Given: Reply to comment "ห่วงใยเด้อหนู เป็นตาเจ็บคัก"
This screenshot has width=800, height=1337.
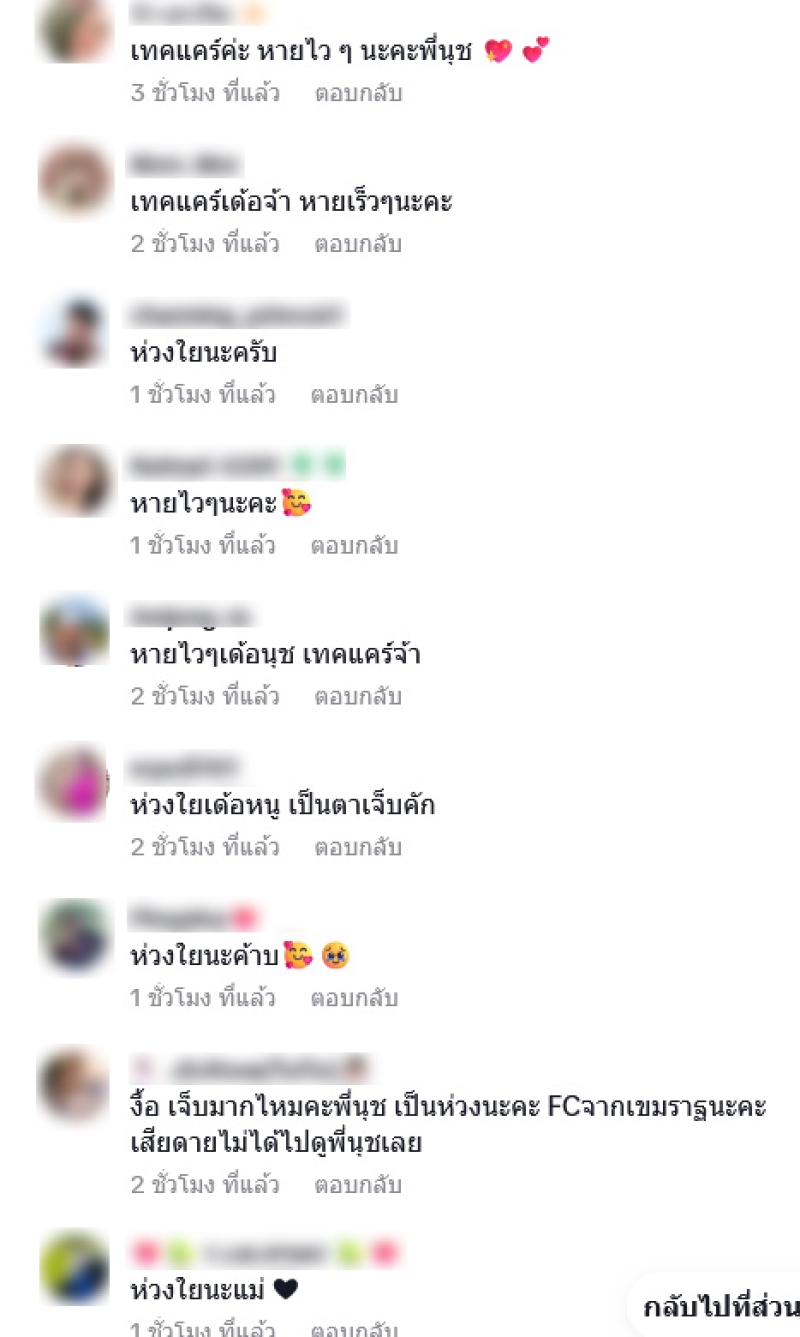Looking at the screenshot, I should (x=358, y=847).
